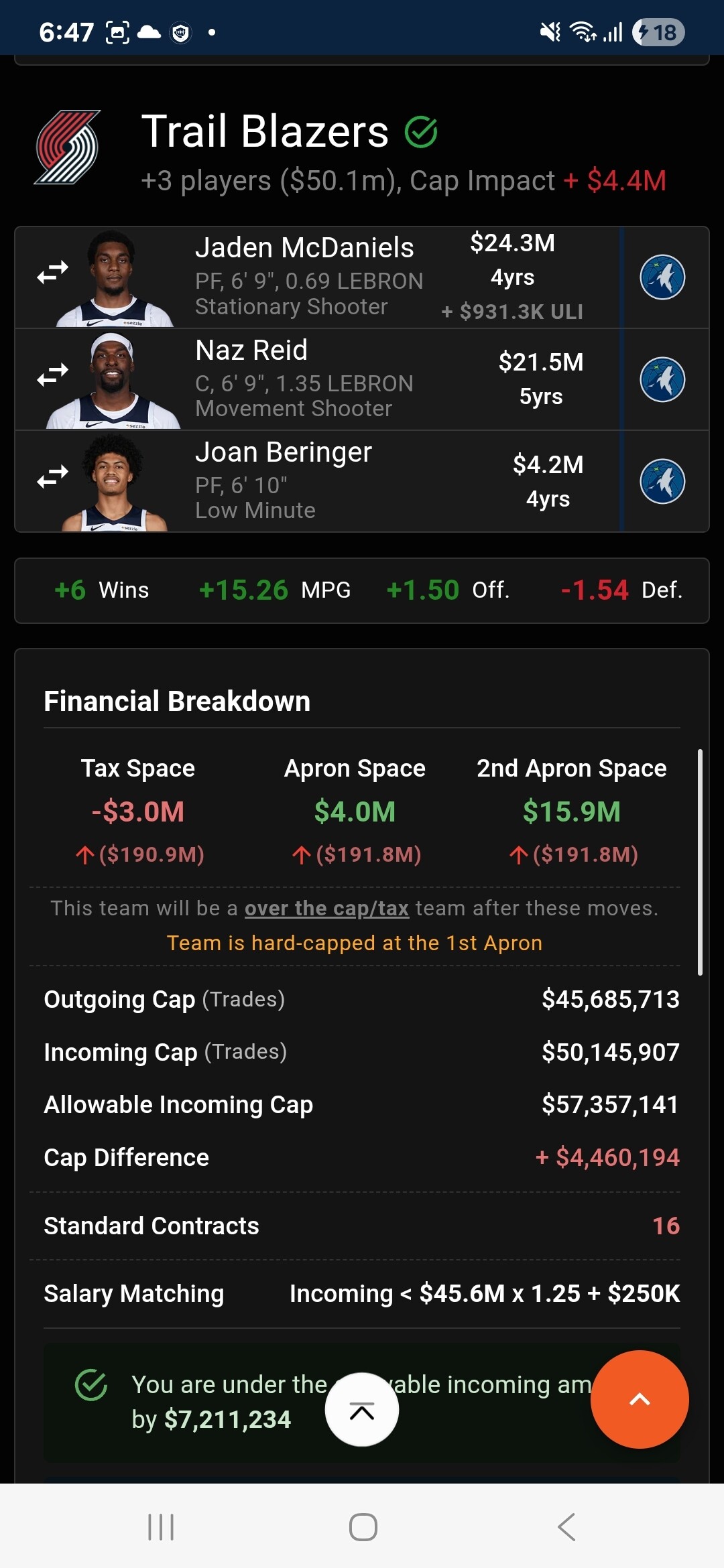
Task: Open the "over the cap/tax" link
Action: click(326, 908)
